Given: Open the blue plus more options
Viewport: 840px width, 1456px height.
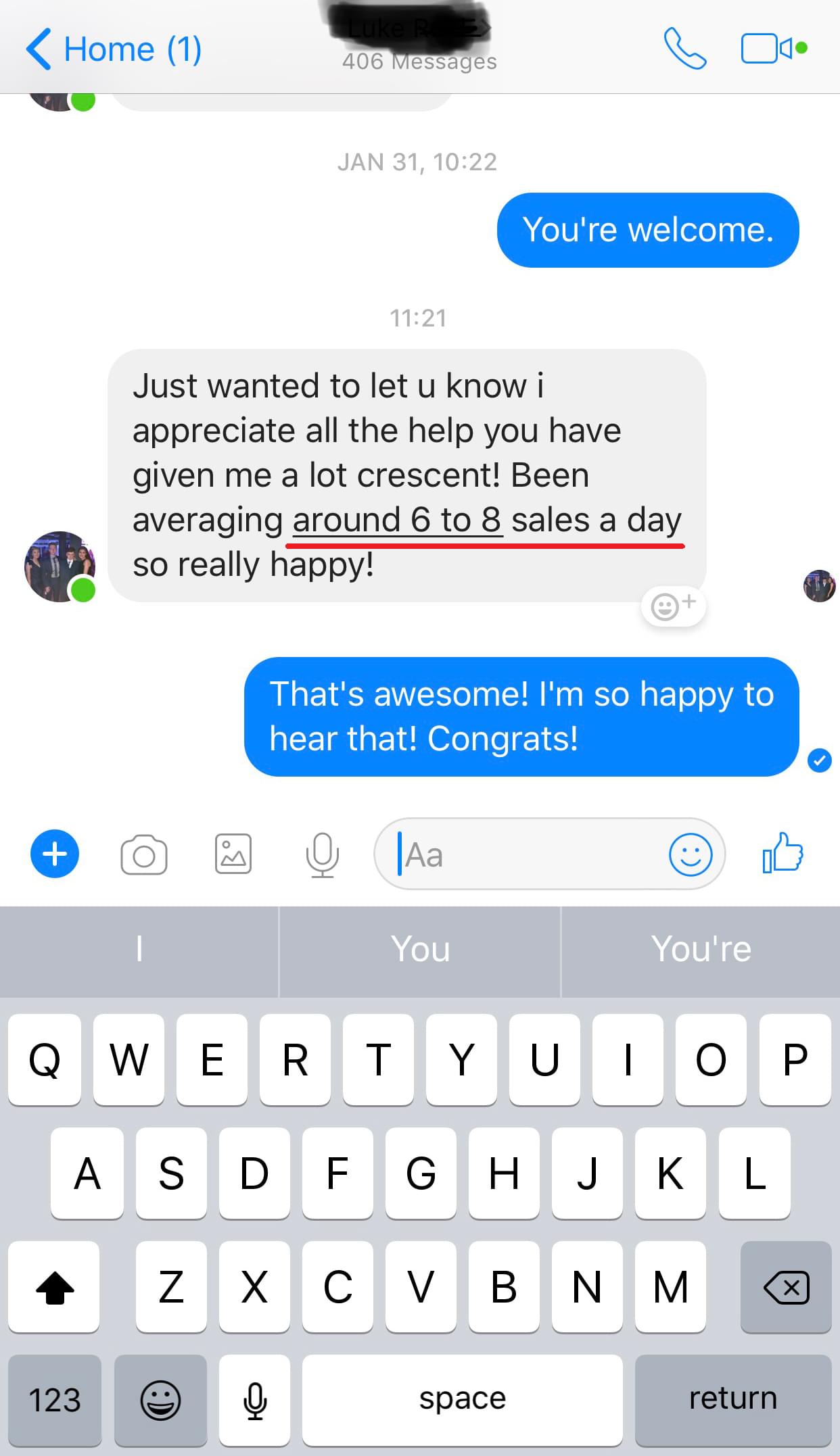Looking at the screenshot, I should coord(55,854).
